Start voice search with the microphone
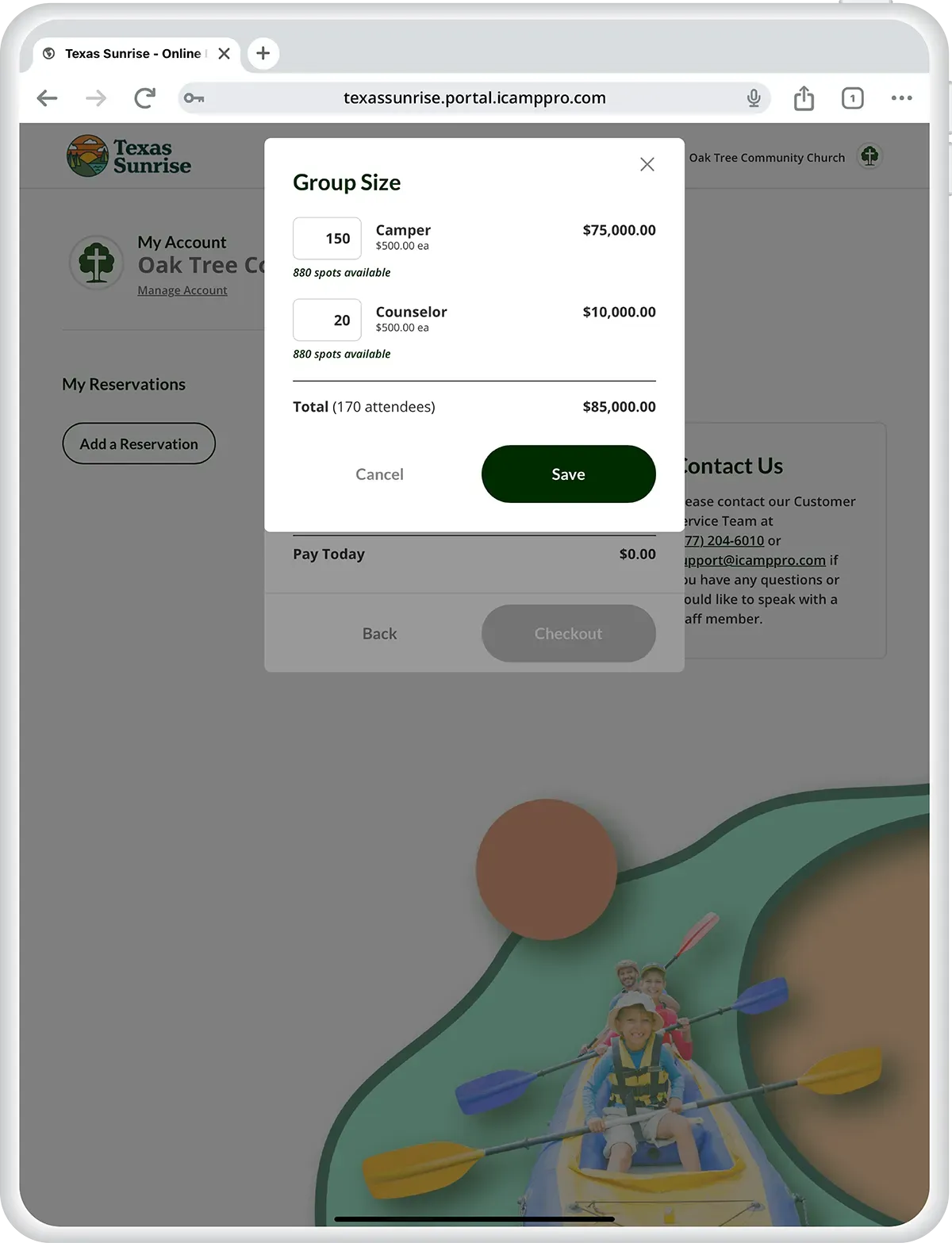 pyautogui.click(x=753, y=98)
